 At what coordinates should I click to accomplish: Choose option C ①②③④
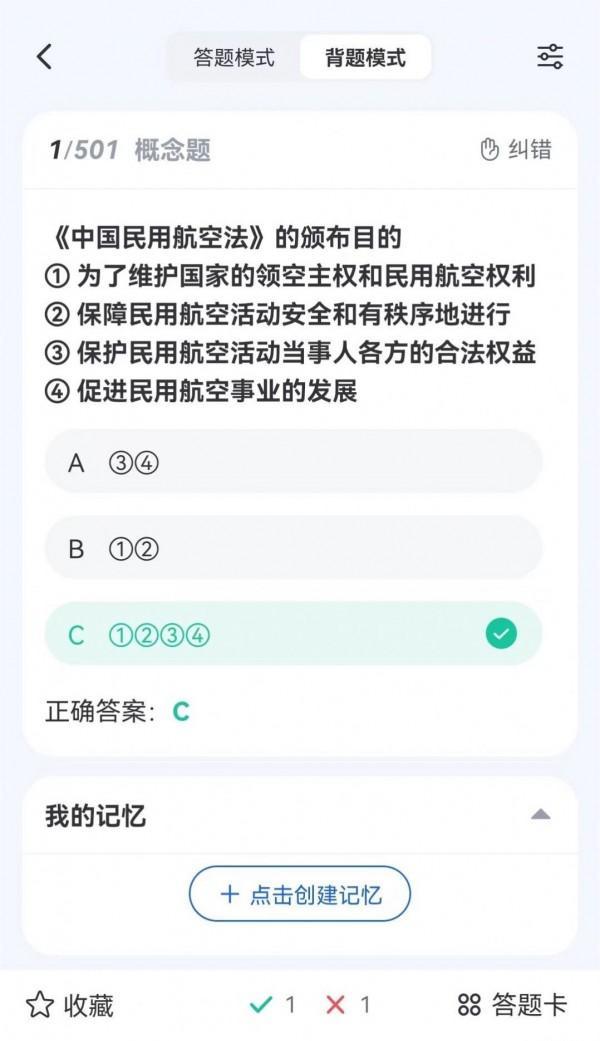pos(293,634)
